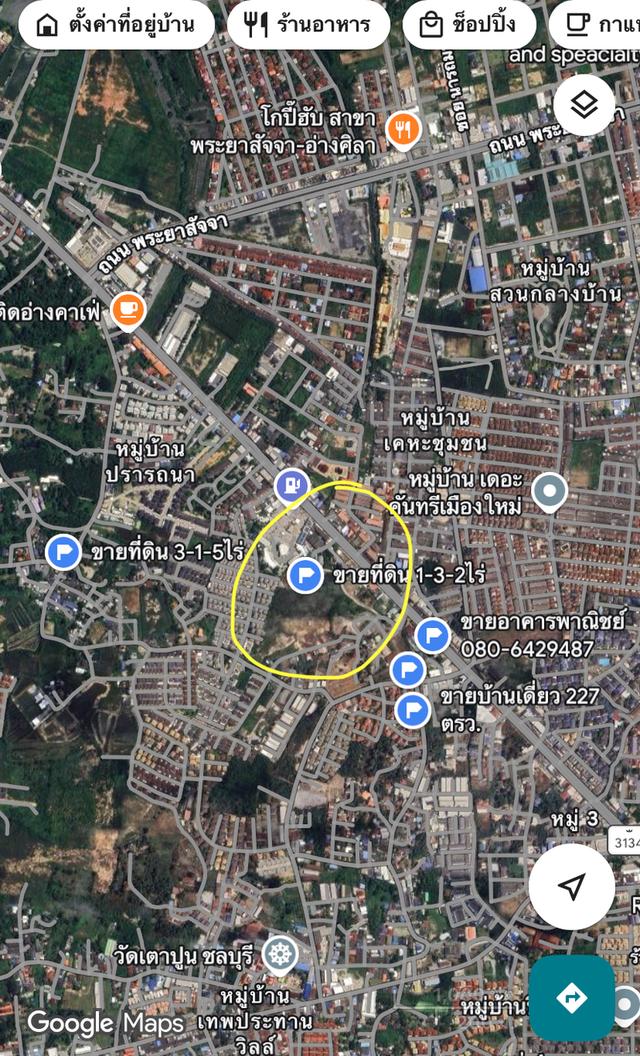Screen dimensions: 640x1056
Task: Select the ตั้งค่าที่อยู่บ้าน chip
Action: click(x=114, y=25)
